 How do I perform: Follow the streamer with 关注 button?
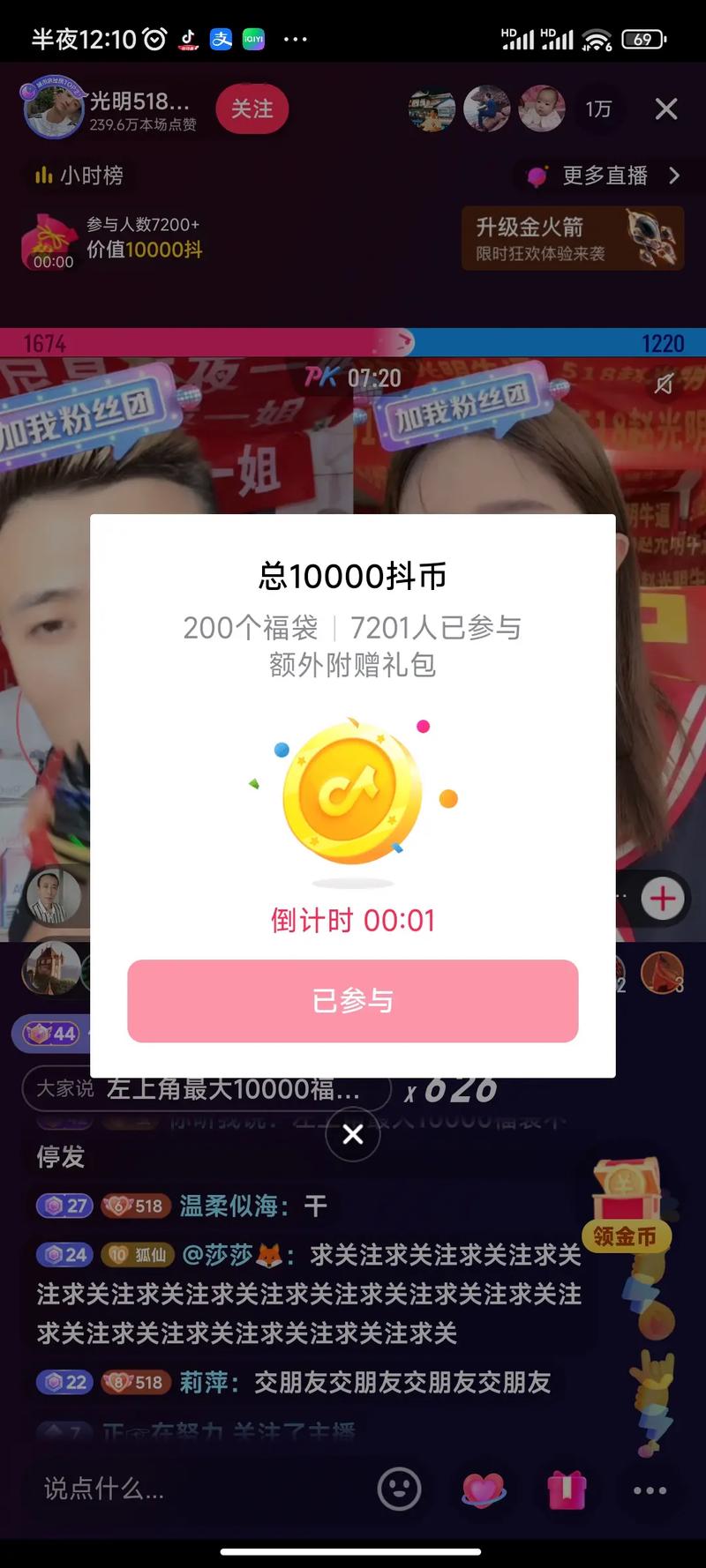tap(252, 109)
